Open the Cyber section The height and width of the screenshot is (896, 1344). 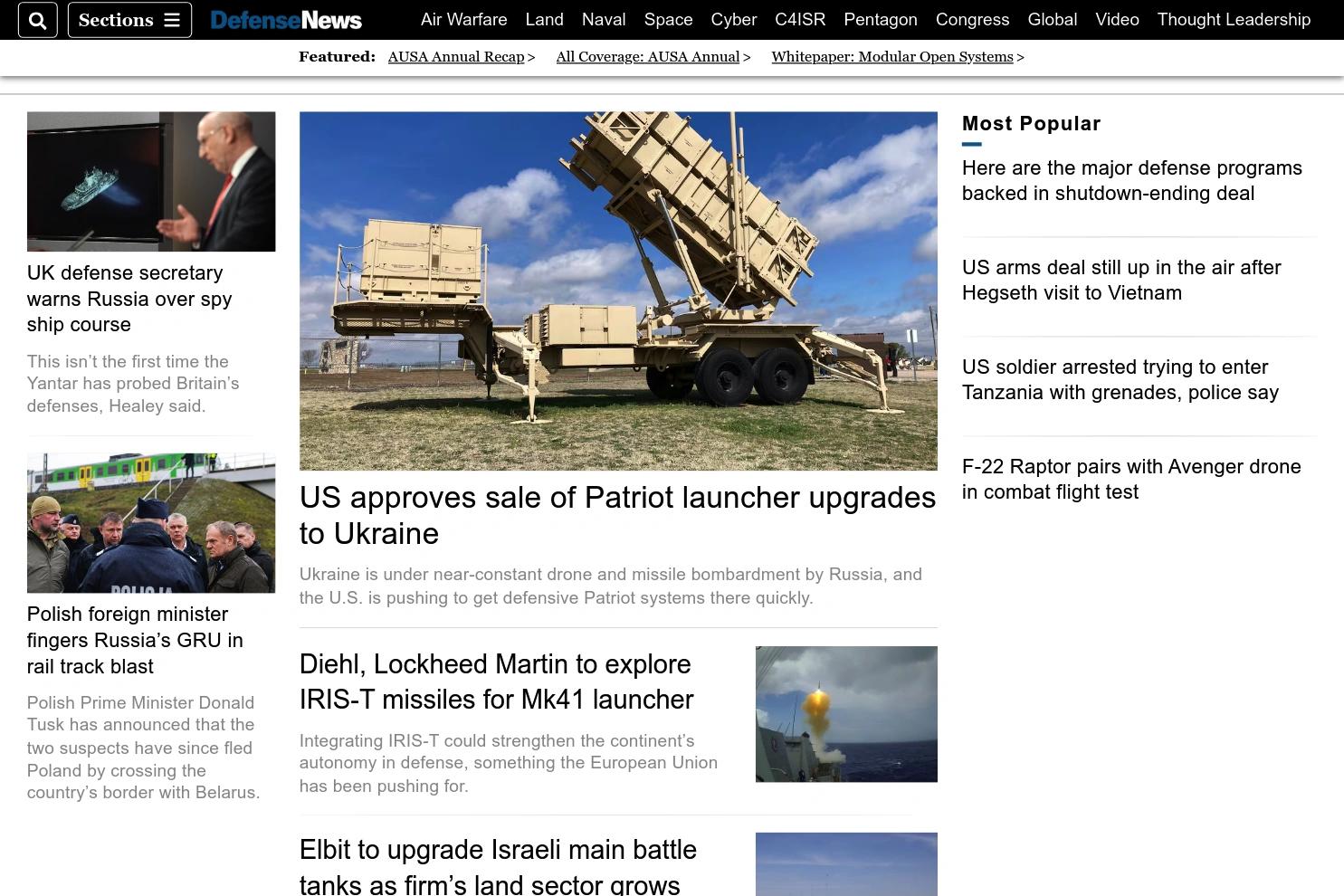pos(733,19)
